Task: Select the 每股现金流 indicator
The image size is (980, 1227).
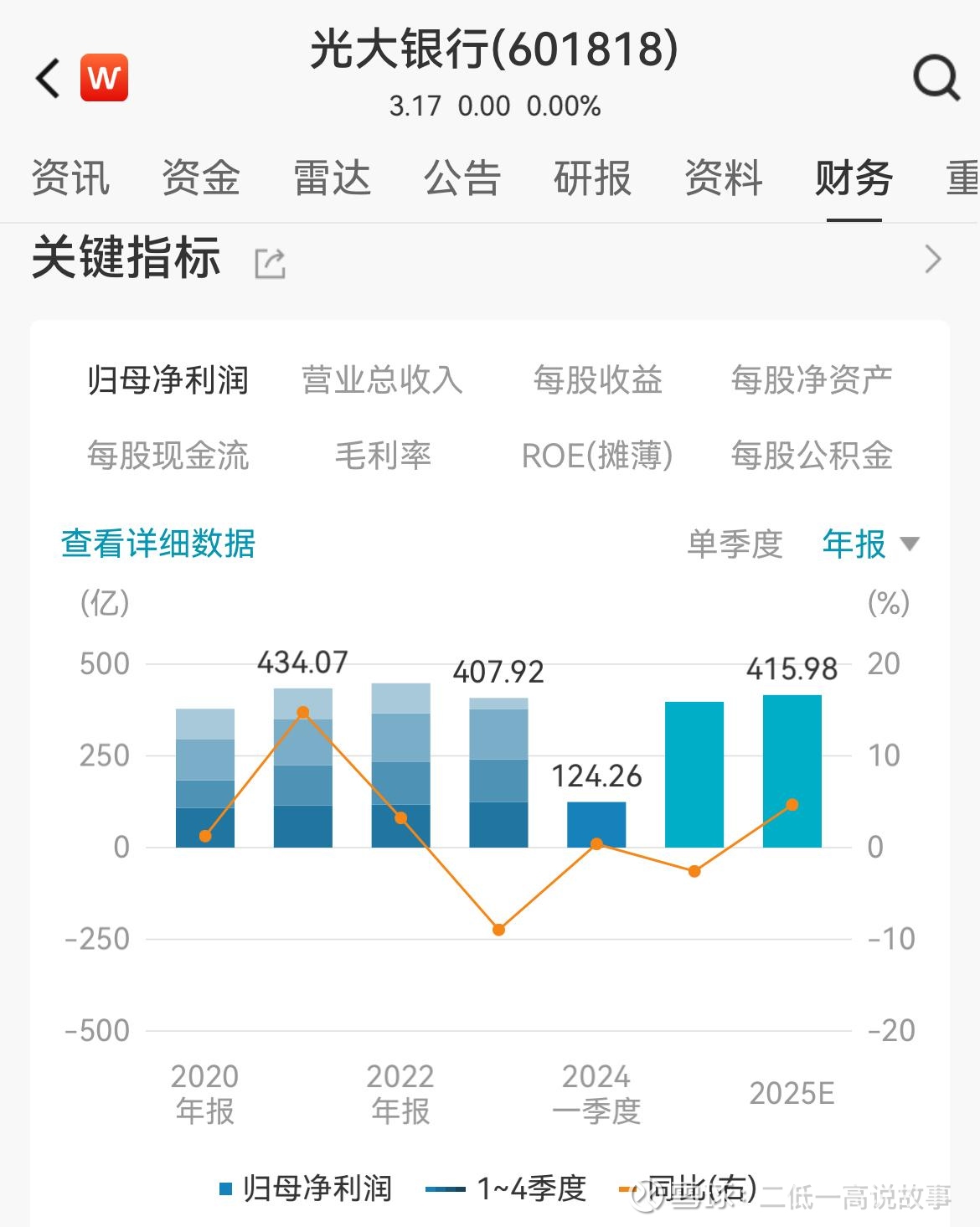Action: click(x=168, y=456)
